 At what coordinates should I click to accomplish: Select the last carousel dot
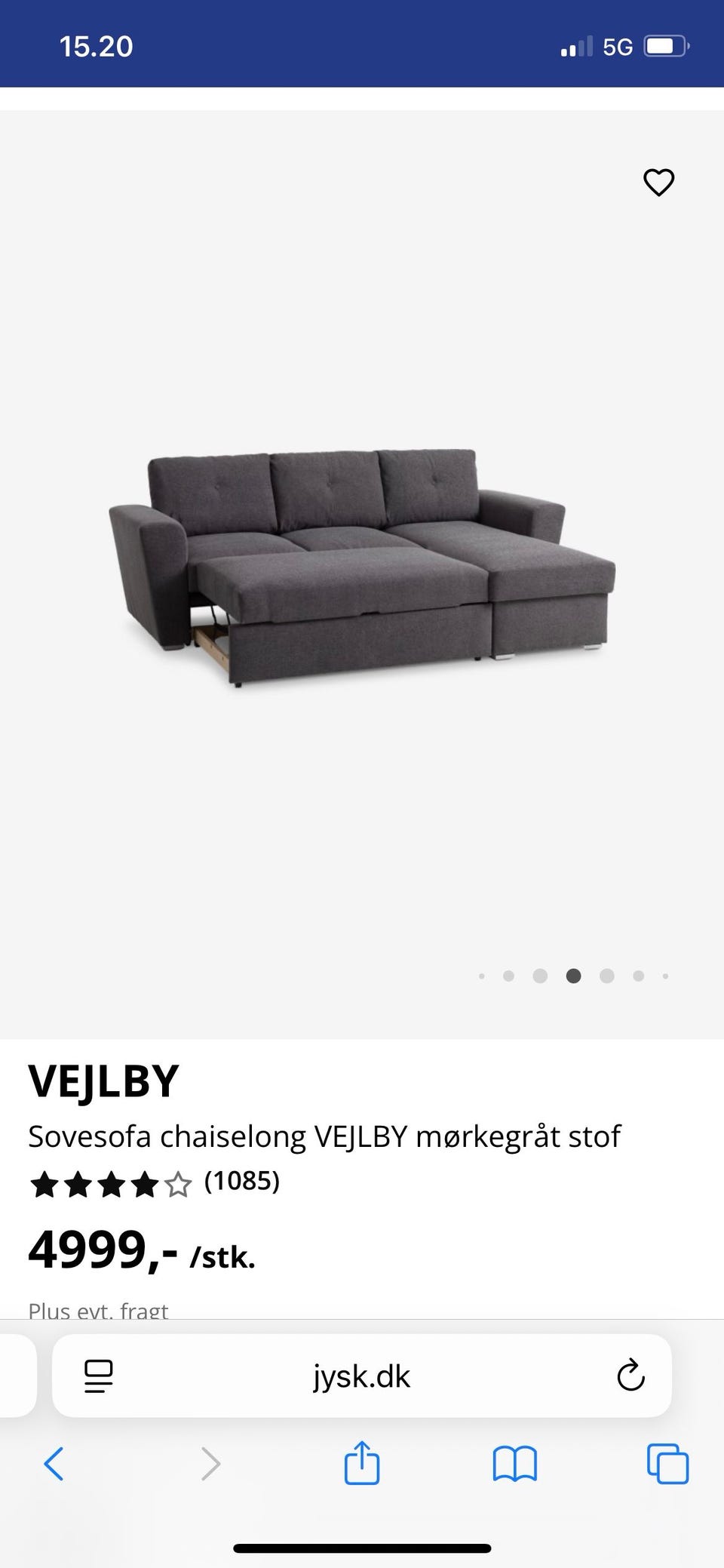pyautogui.click(x=665, y=976)
